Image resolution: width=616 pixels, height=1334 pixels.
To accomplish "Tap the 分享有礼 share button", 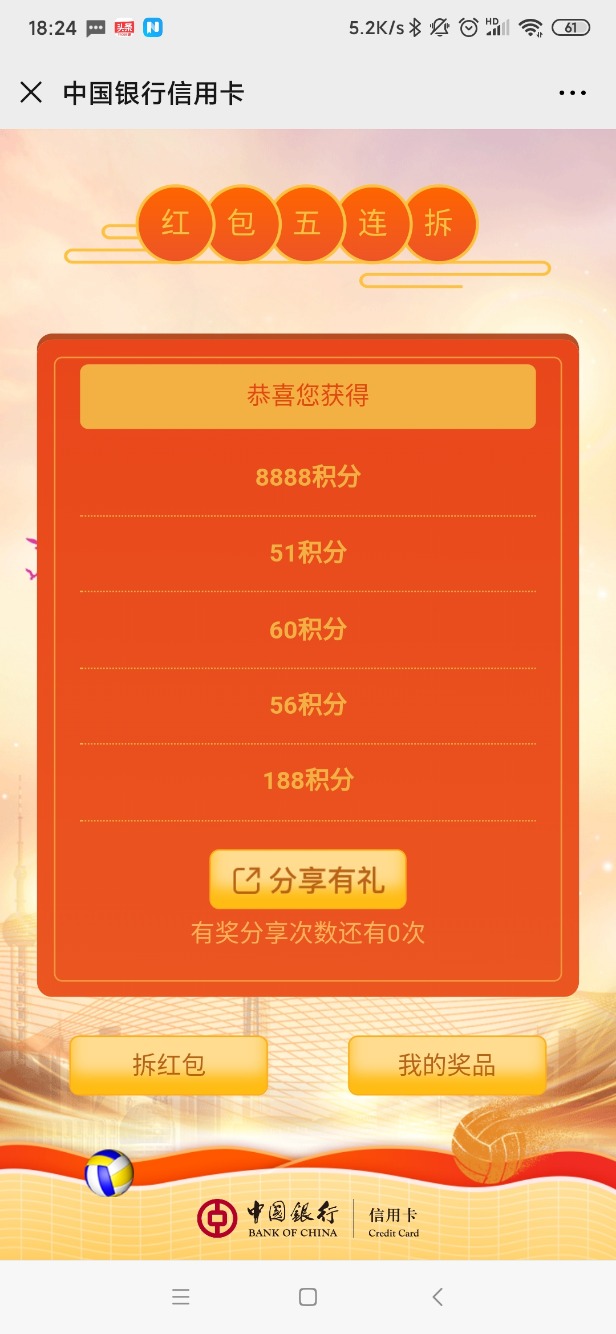I will point(308,880).
